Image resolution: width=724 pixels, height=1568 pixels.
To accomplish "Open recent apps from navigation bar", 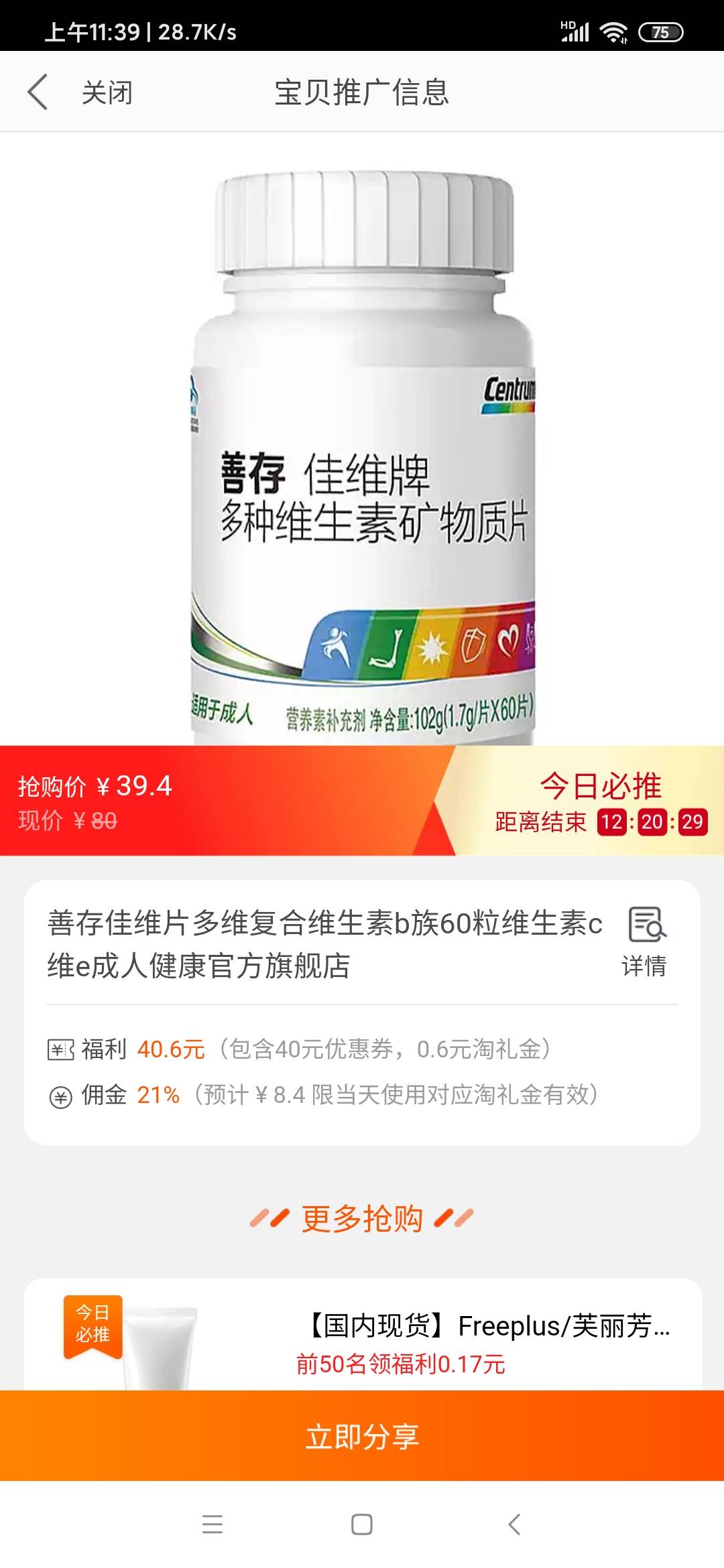I will click(x=213, y=1524).
